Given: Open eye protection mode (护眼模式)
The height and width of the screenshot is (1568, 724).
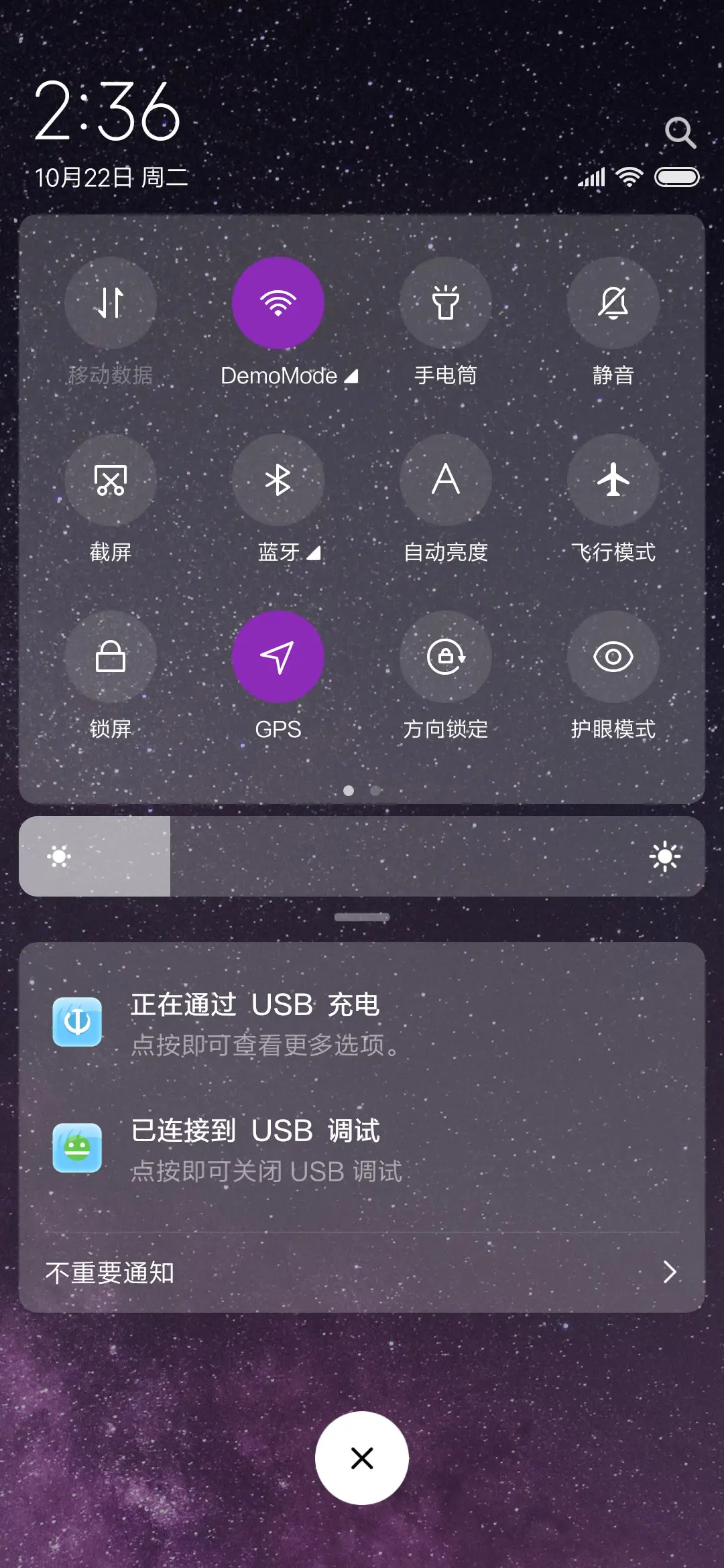Looking at the screenshot, I should tap(613, 657).
